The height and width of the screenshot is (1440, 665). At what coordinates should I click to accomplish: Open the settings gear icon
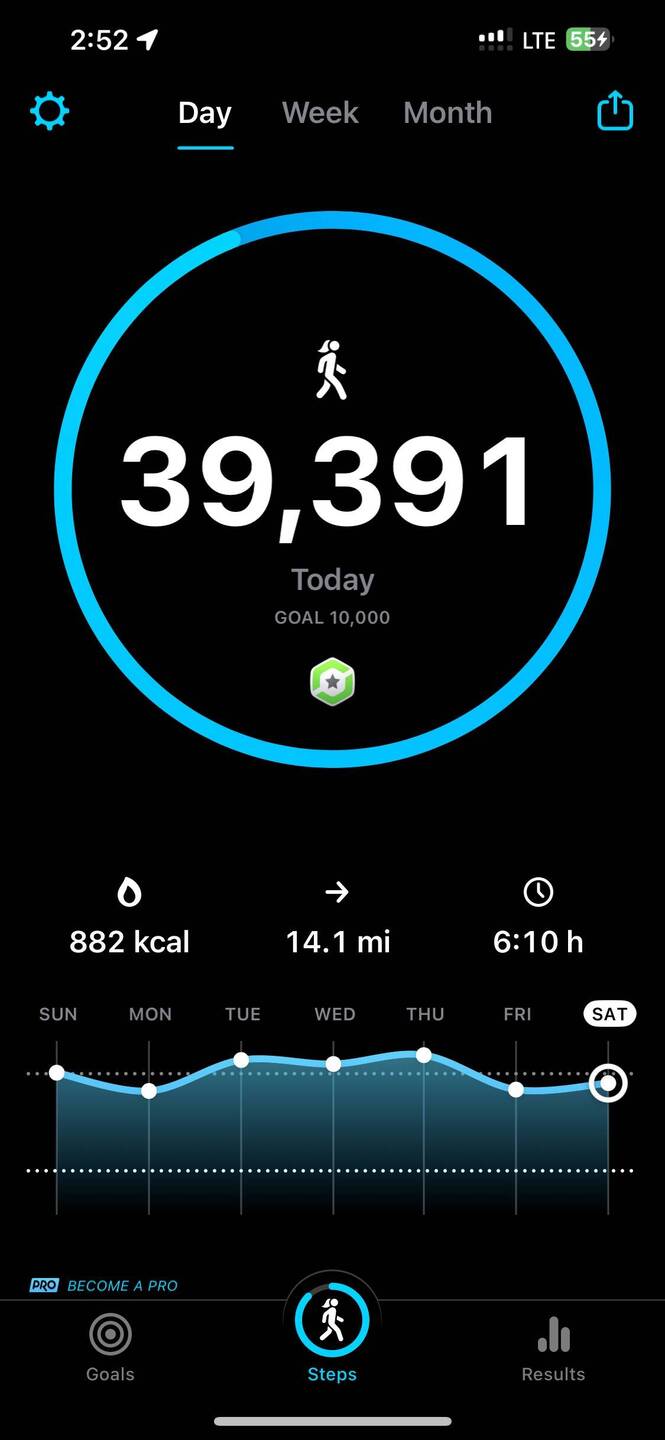[49, 111]
